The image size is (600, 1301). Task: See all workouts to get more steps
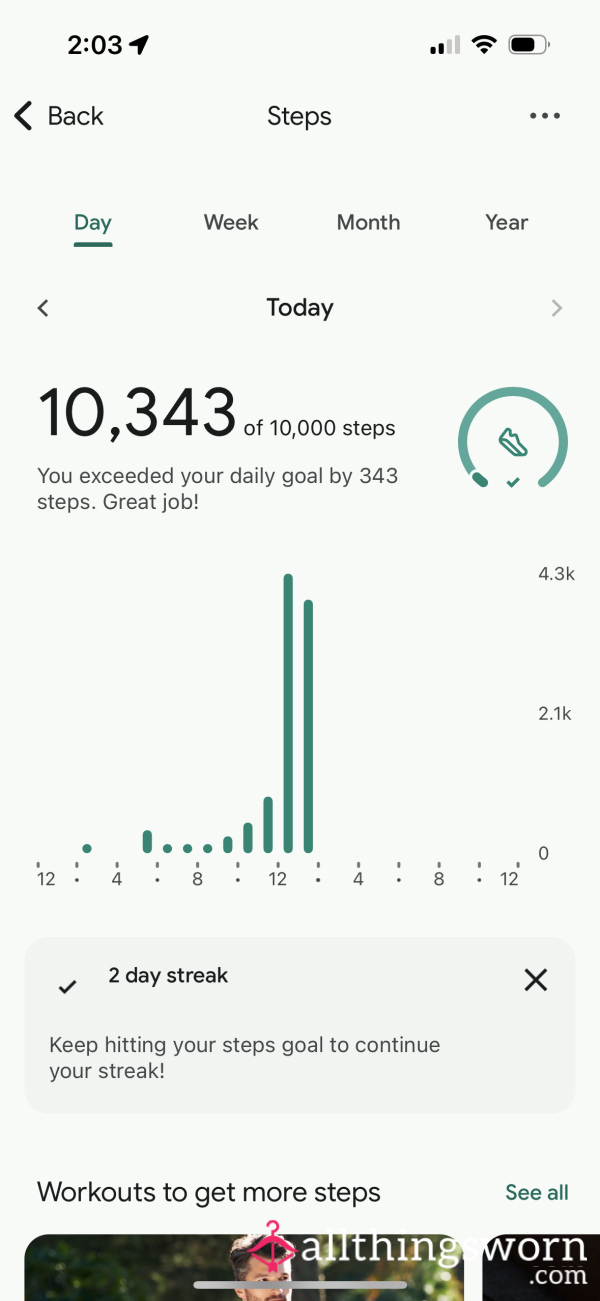[536, 1192]
